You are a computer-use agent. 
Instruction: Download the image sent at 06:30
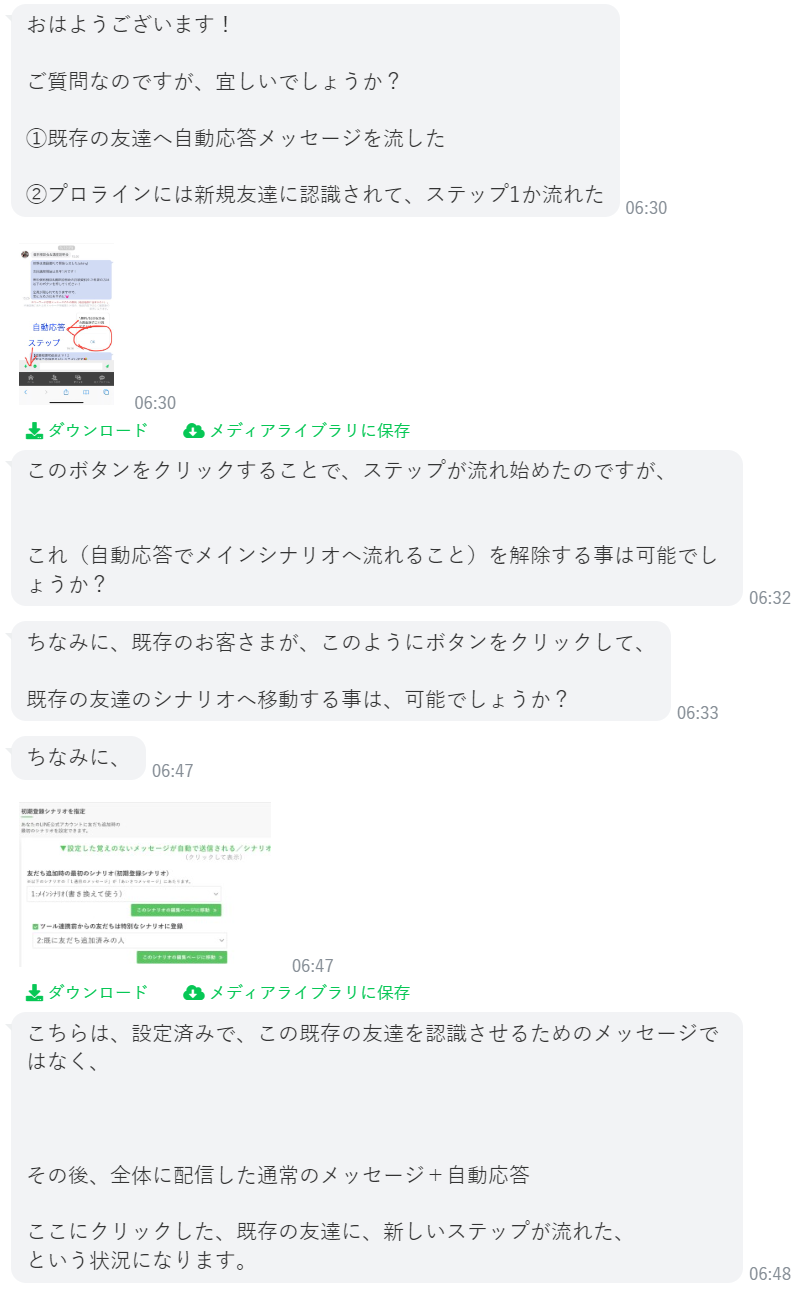87,430
